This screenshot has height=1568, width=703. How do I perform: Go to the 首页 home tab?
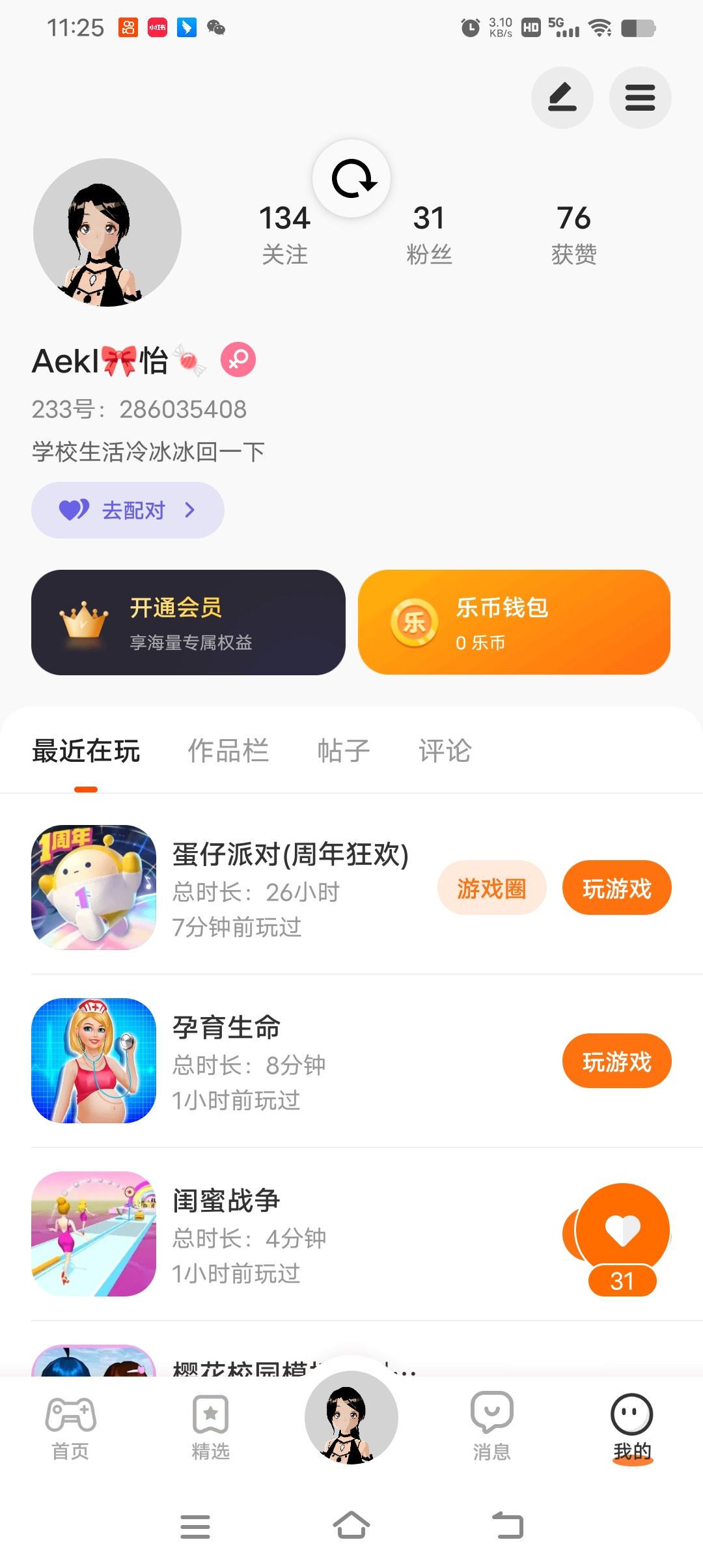click(x=70, y=1426)
